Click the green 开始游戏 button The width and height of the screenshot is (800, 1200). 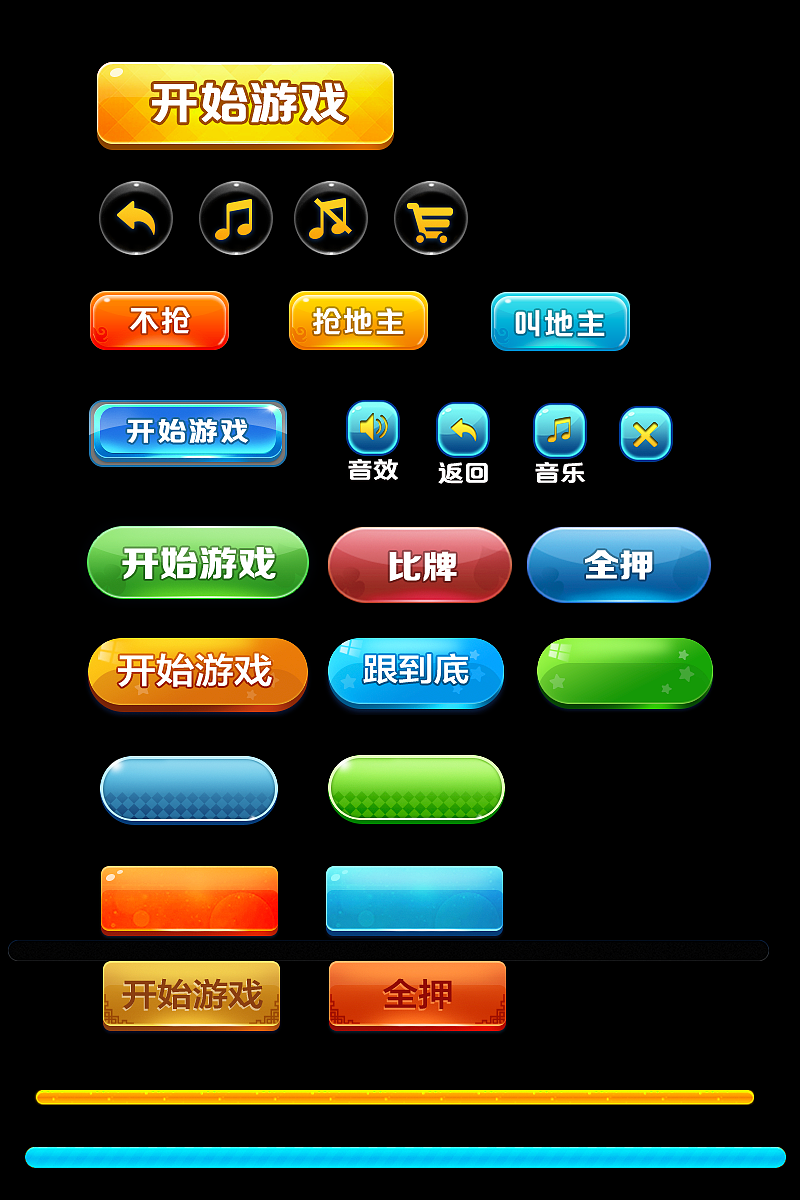196,563
